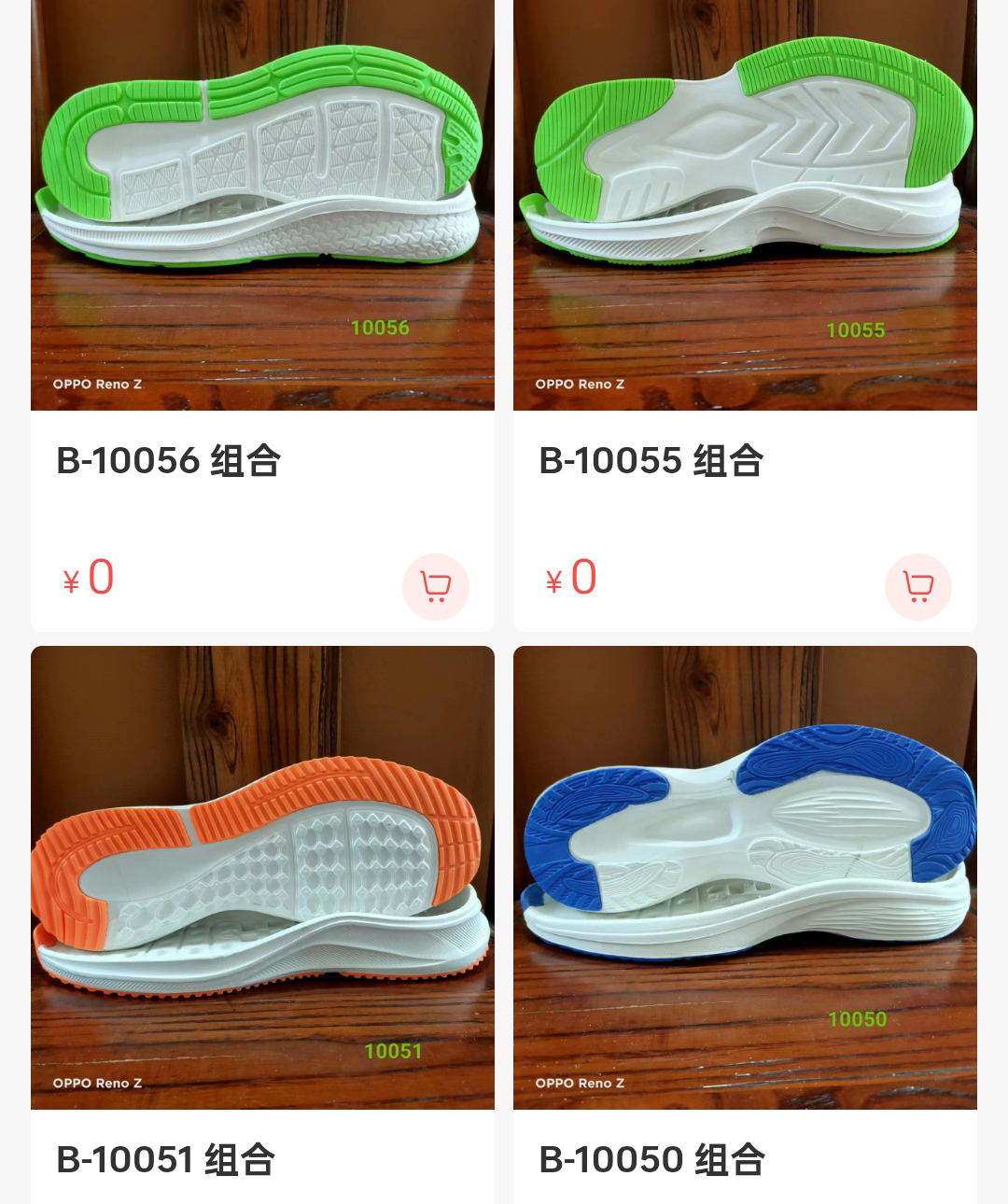Add B-10056 组合 to the cart
Screen dimensions: 1008x1204
tap(435, 586)
